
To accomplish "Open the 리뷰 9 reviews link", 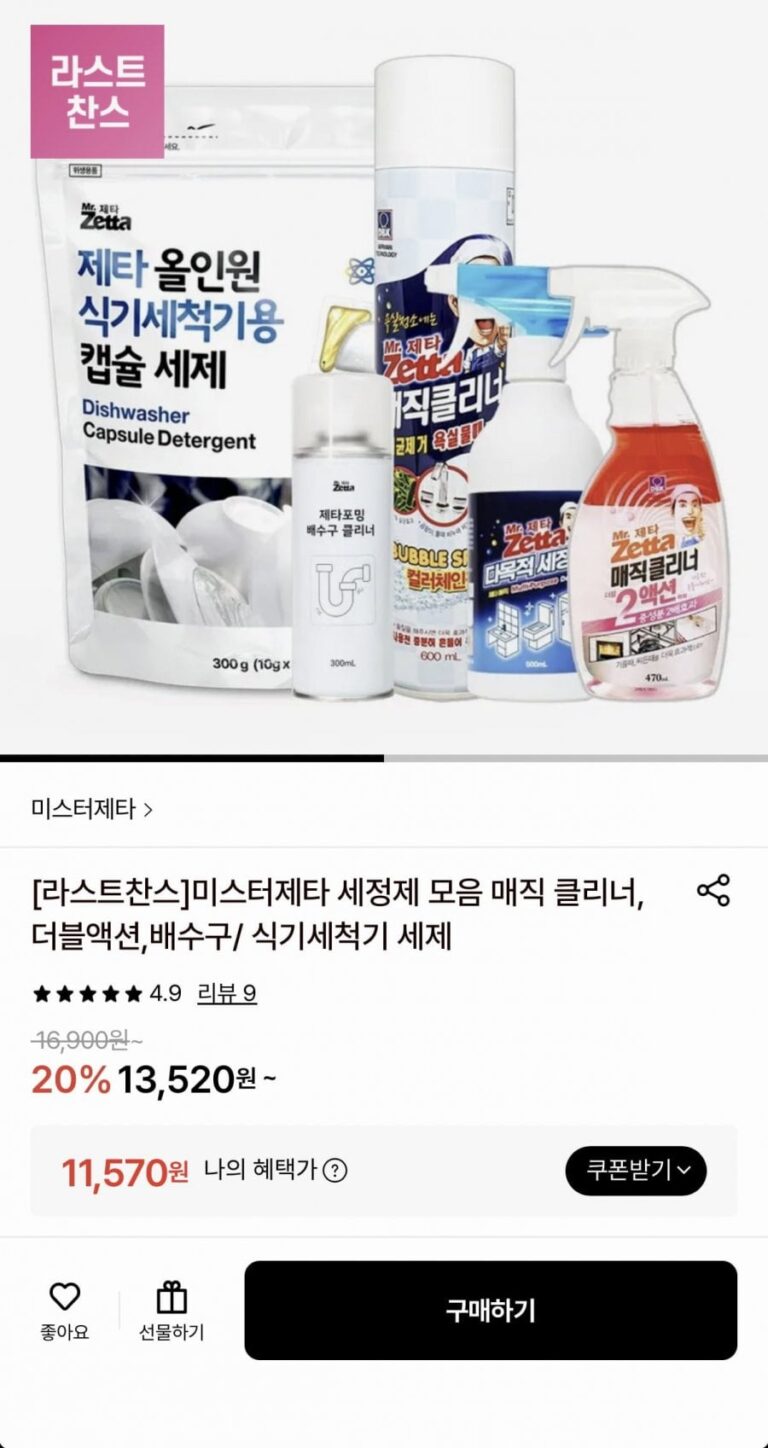I will (x=227, y=993).
